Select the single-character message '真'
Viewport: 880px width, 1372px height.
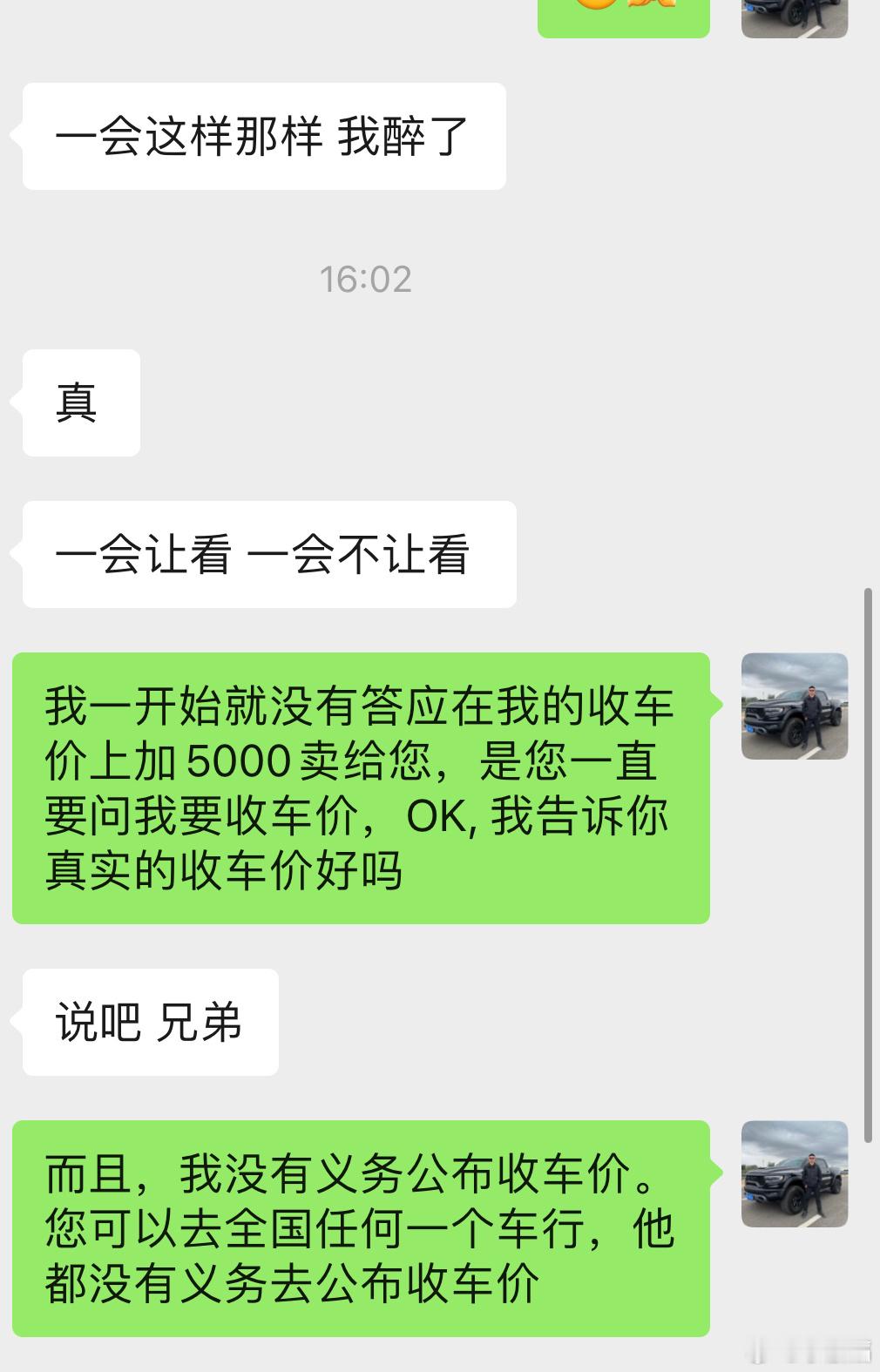pos(80,402)
